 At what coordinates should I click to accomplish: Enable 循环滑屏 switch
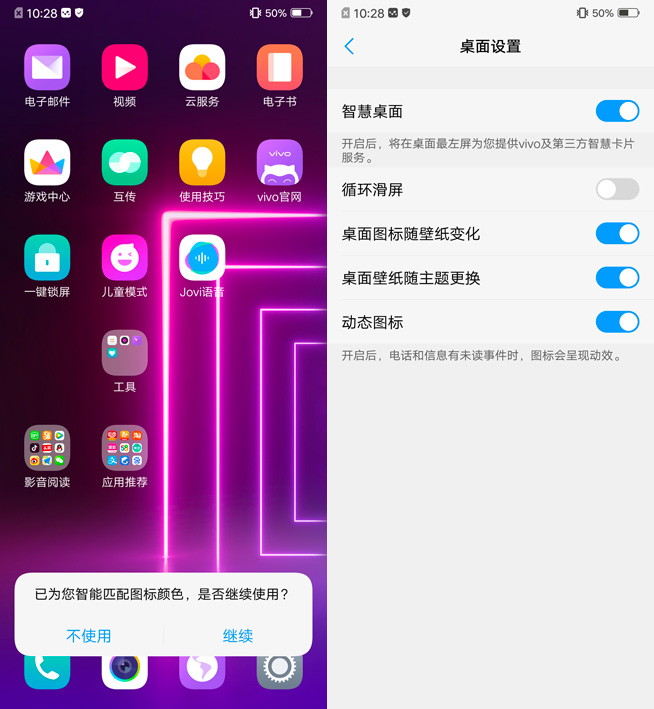[x=616, y=189]
